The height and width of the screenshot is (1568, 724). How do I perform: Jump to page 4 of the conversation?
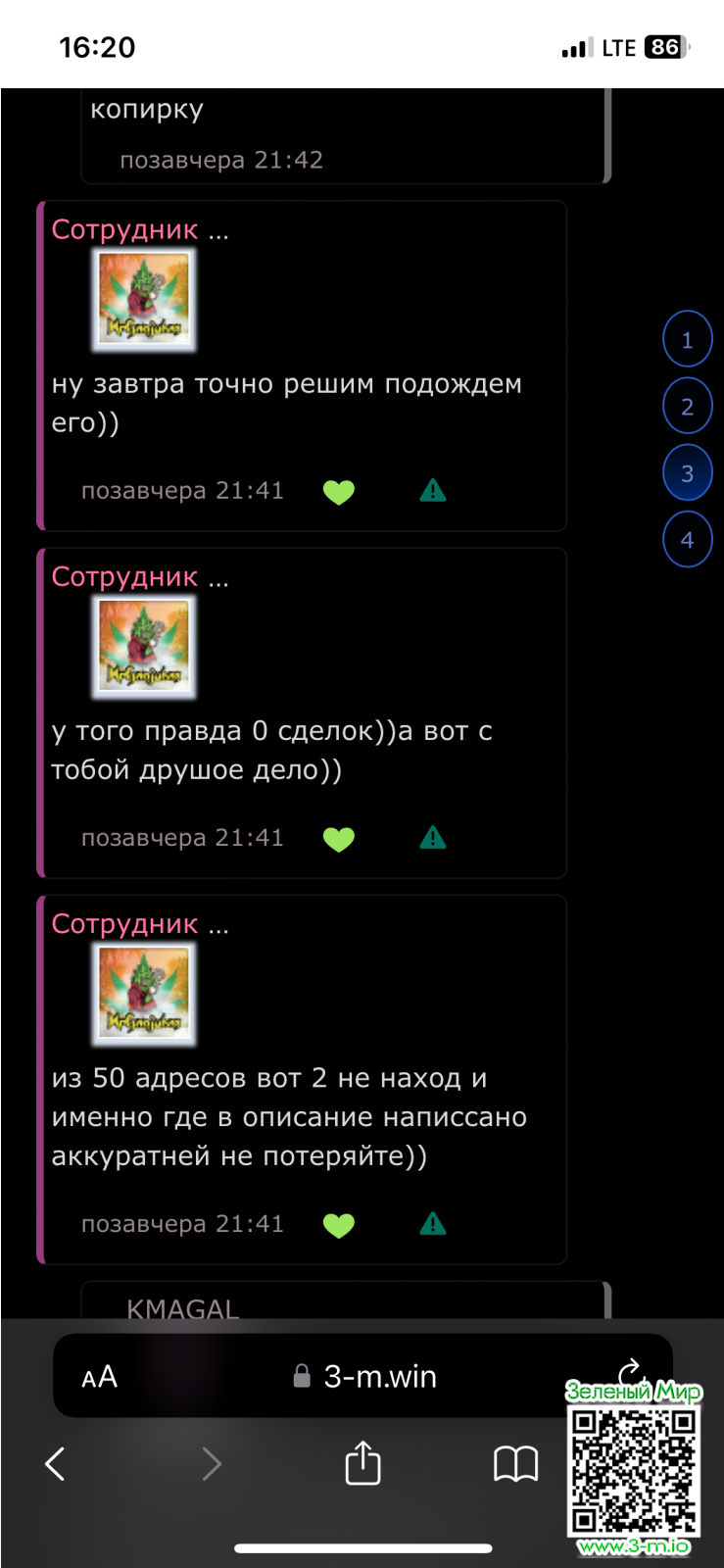click(687, 540)
